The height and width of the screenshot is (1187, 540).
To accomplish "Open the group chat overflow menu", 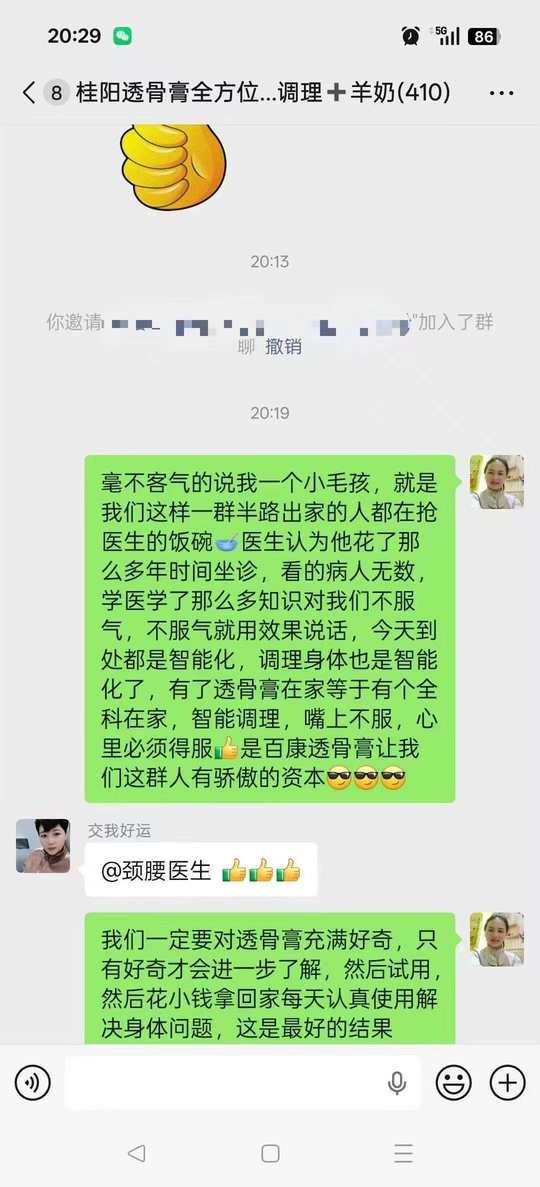I will 501,94.
